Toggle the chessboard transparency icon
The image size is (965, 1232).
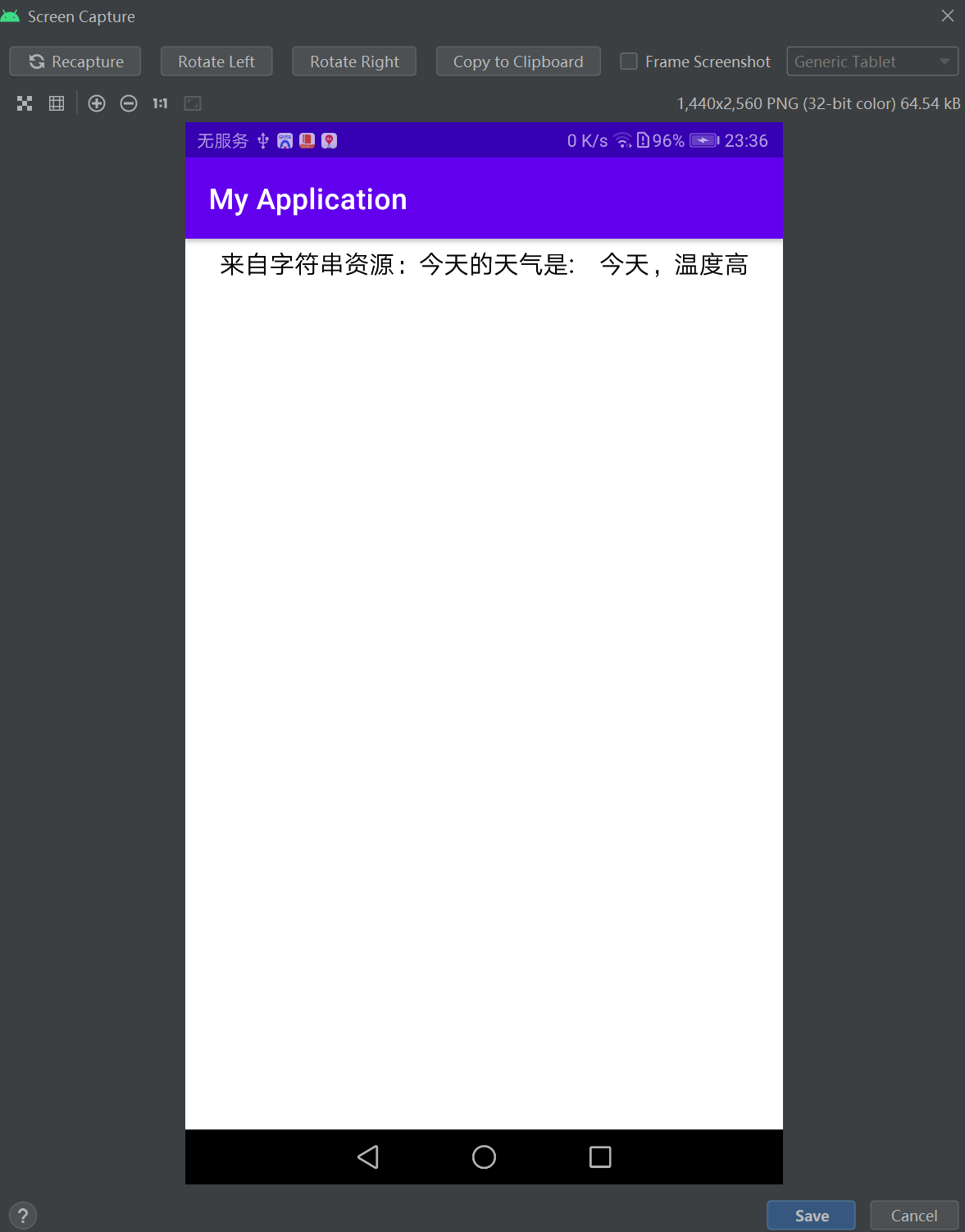(25, 103)
